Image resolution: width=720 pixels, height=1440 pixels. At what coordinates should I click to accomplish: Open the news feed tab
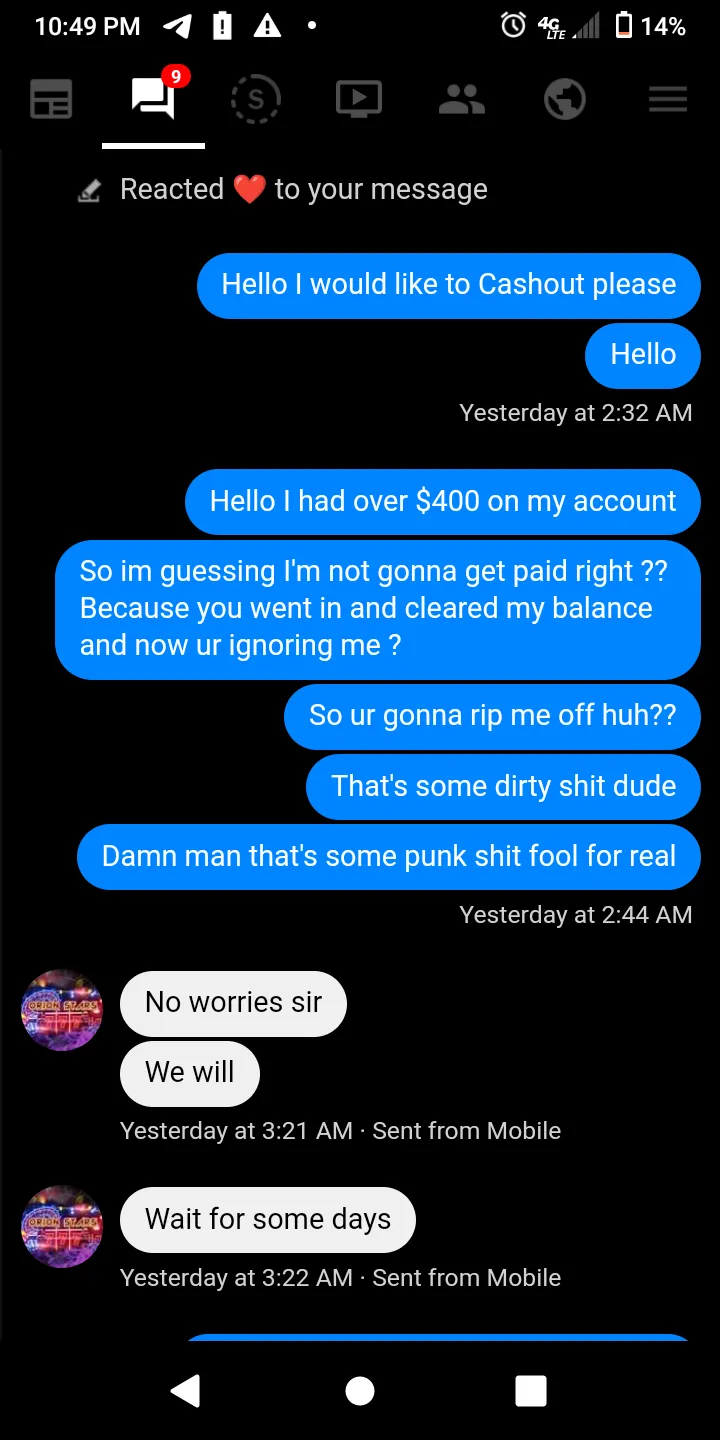(51, 99)
